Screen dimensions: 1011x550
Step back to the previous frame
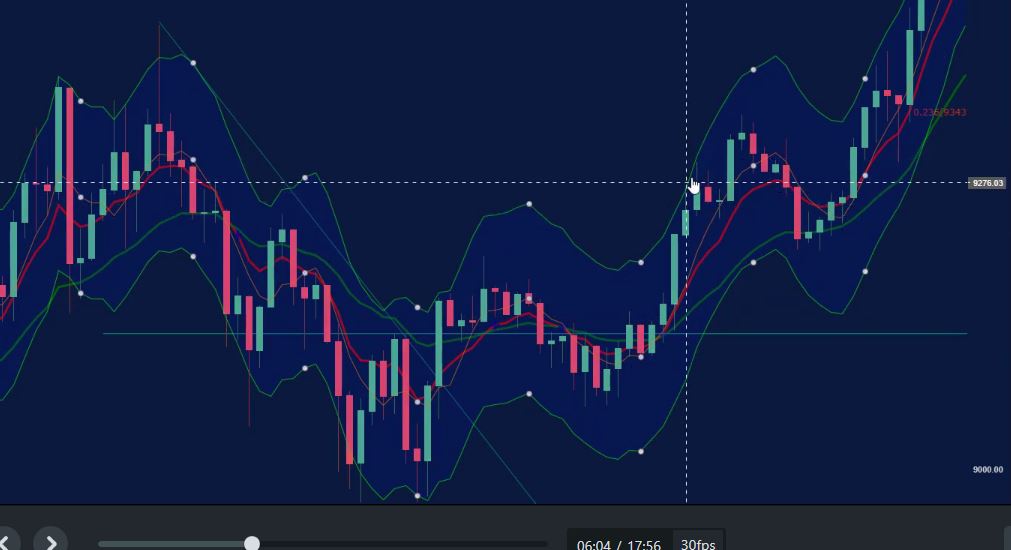5,542
